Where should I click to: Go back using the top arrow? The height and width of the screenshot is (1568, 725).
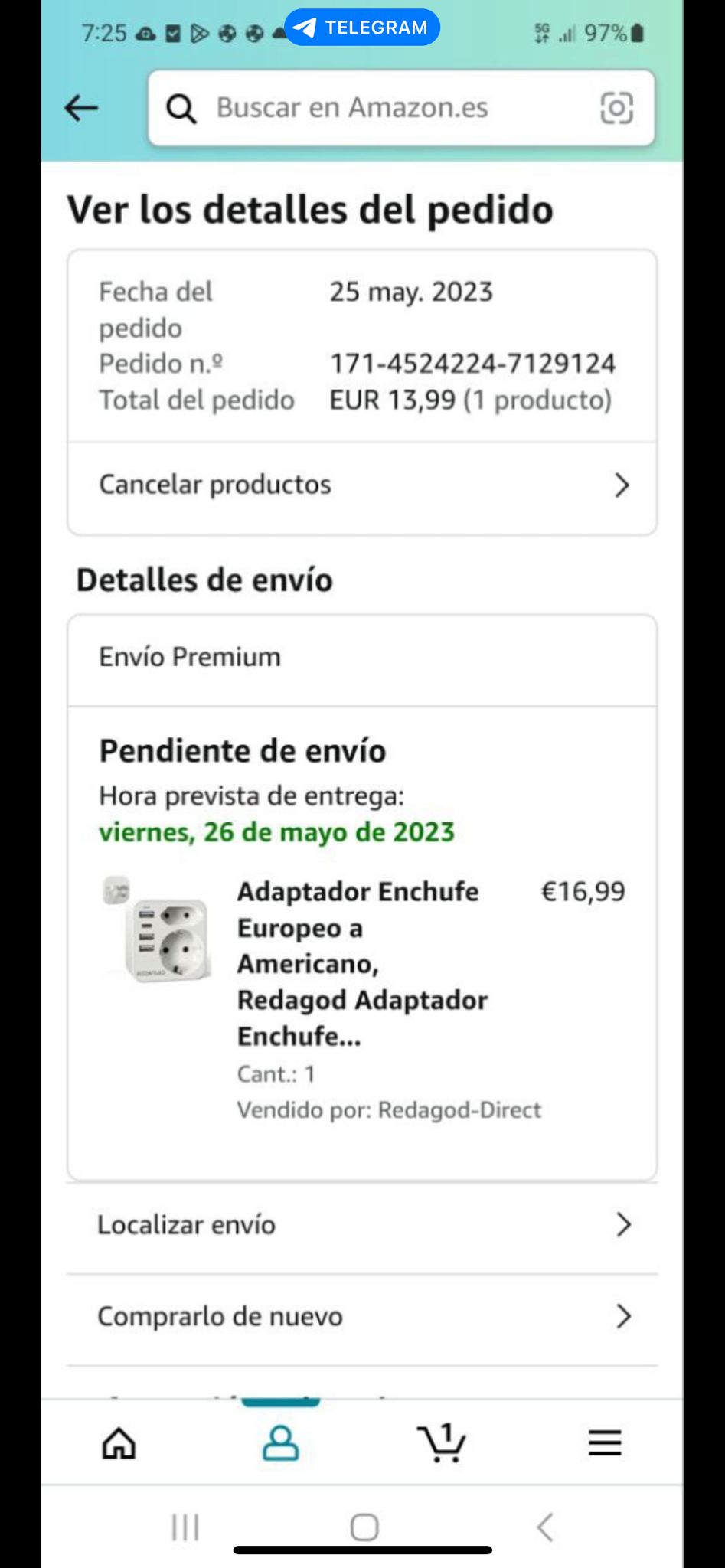81,108
